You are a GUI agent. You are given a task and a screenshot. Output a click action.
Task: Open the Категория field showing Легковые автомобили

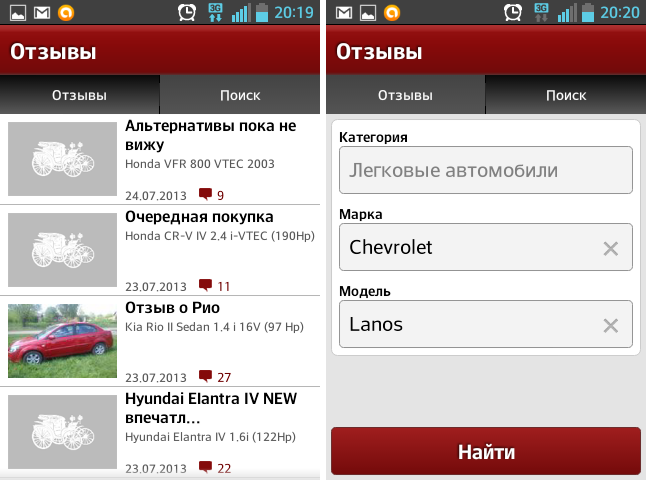[485, 170]
